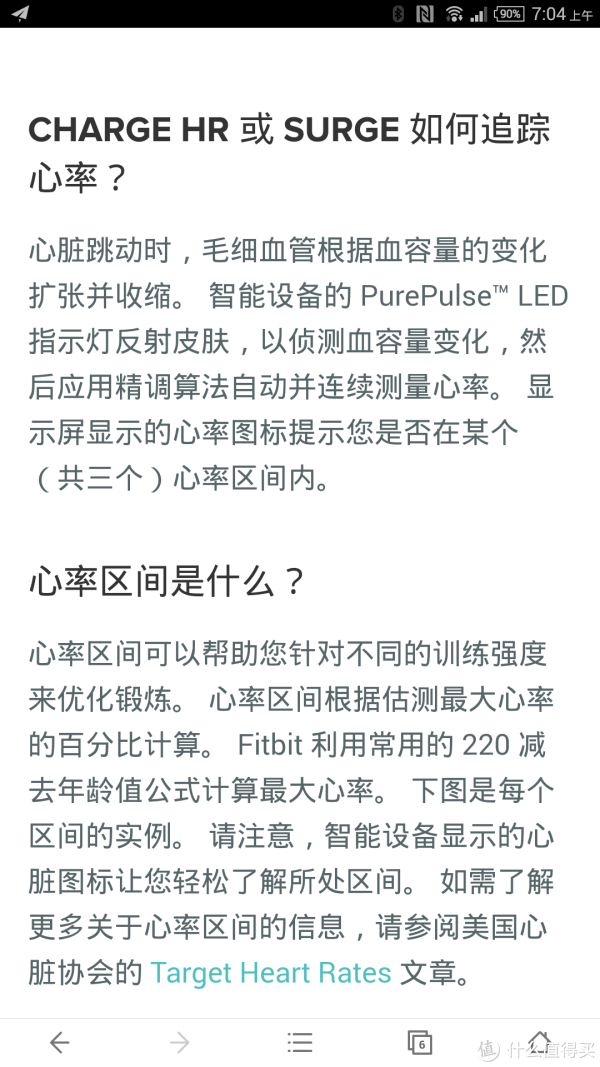This screenshot has width=600, height=1067.
Task: Open the Target Heart Rates article link
Action: [x=271, y=972]
